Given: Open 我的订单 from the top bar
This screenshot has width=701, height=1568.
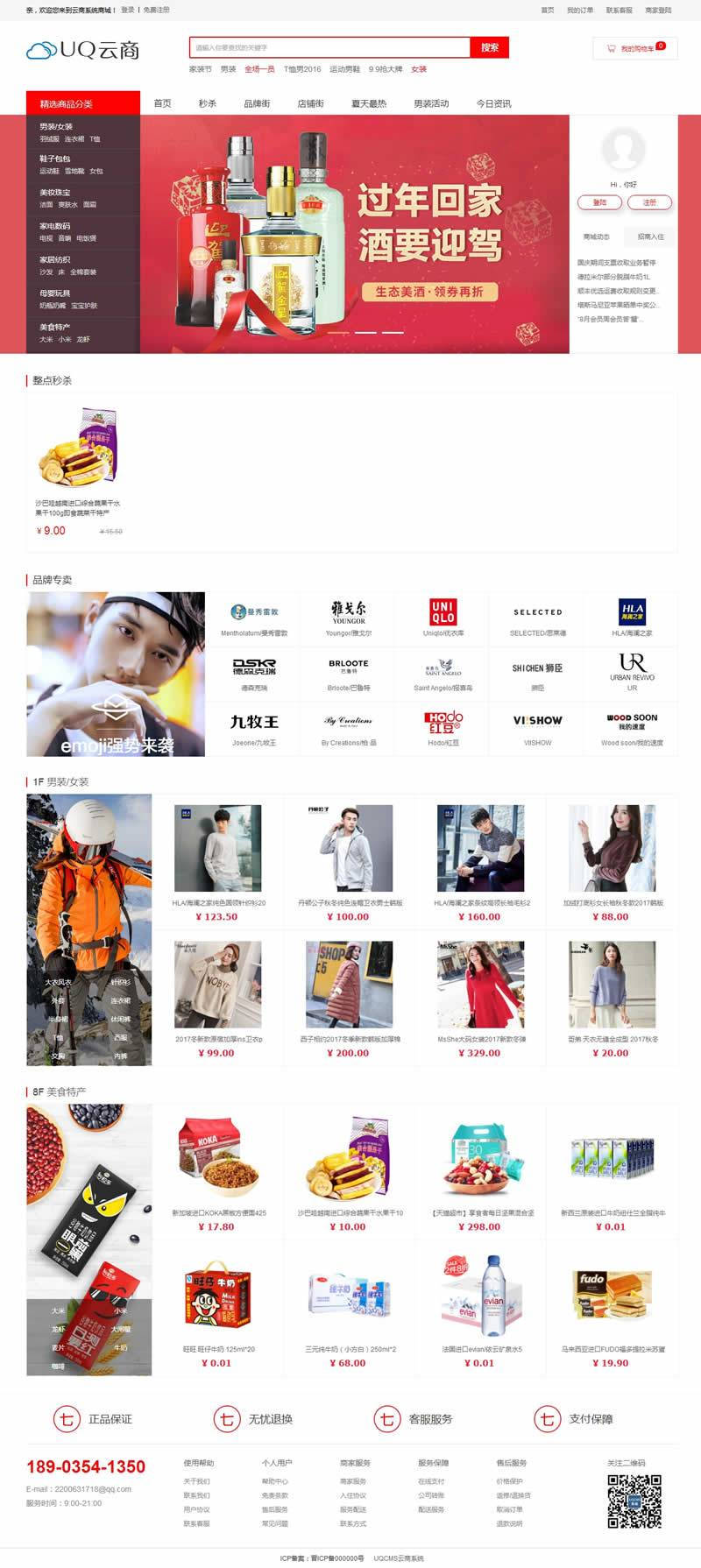Looking at the screenshot, I should pos(579,10).
